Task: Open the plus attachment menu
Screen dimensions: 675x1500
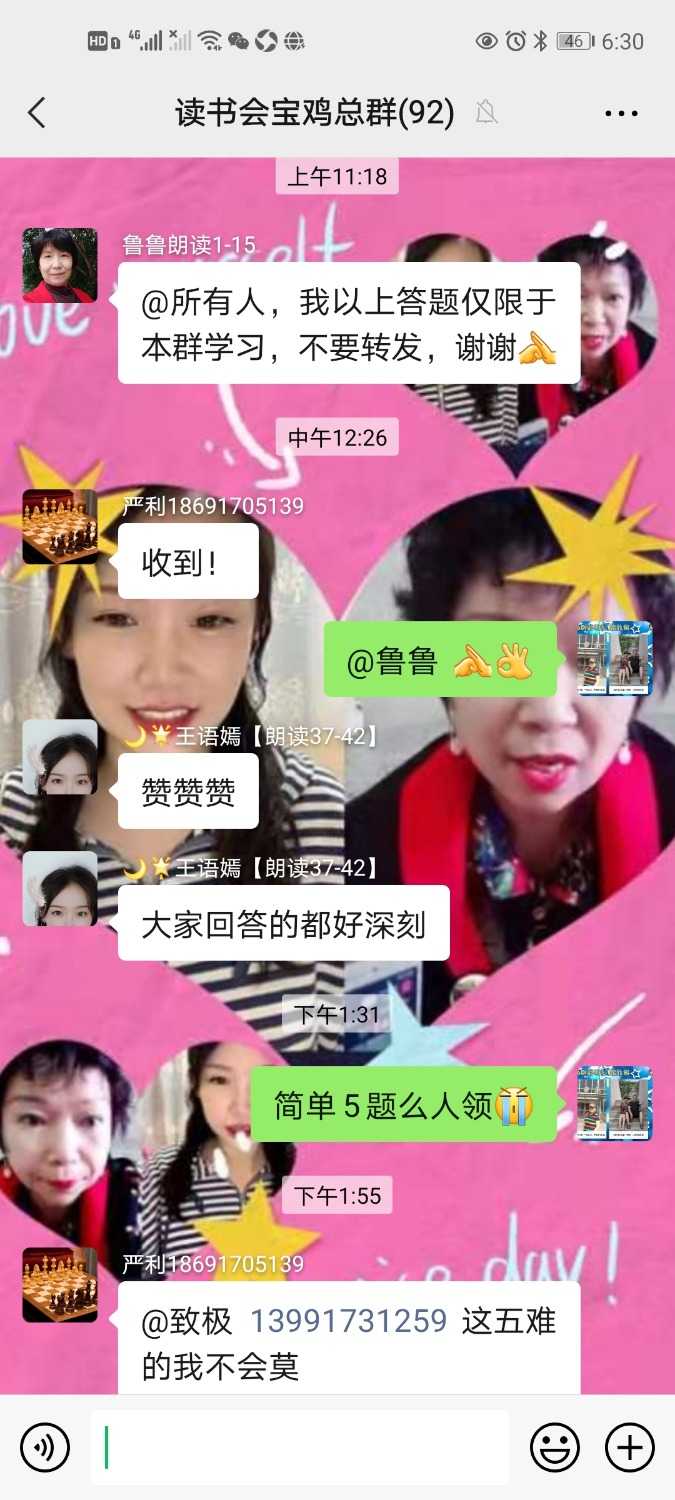Action: (x=630, y=1447)
